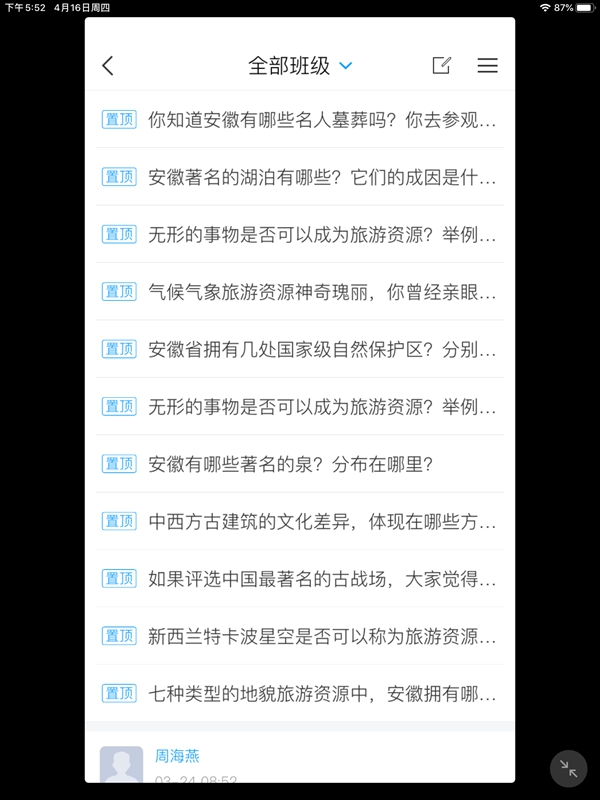Compose a new post with the edit icon
The height and width of the screenshot is (800, 600).
point(441,66)
